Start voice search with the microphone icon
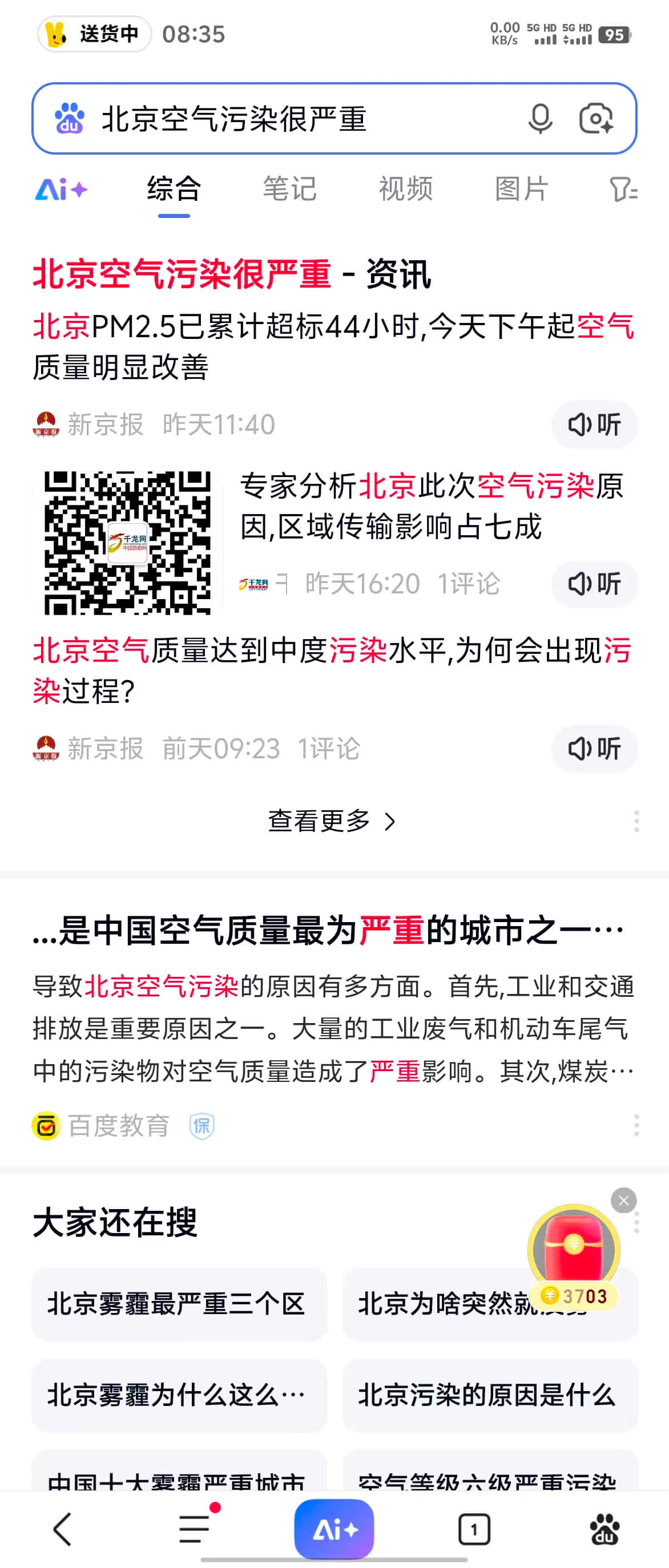Viewport: 669px width, 1568px height. point(540,119)
